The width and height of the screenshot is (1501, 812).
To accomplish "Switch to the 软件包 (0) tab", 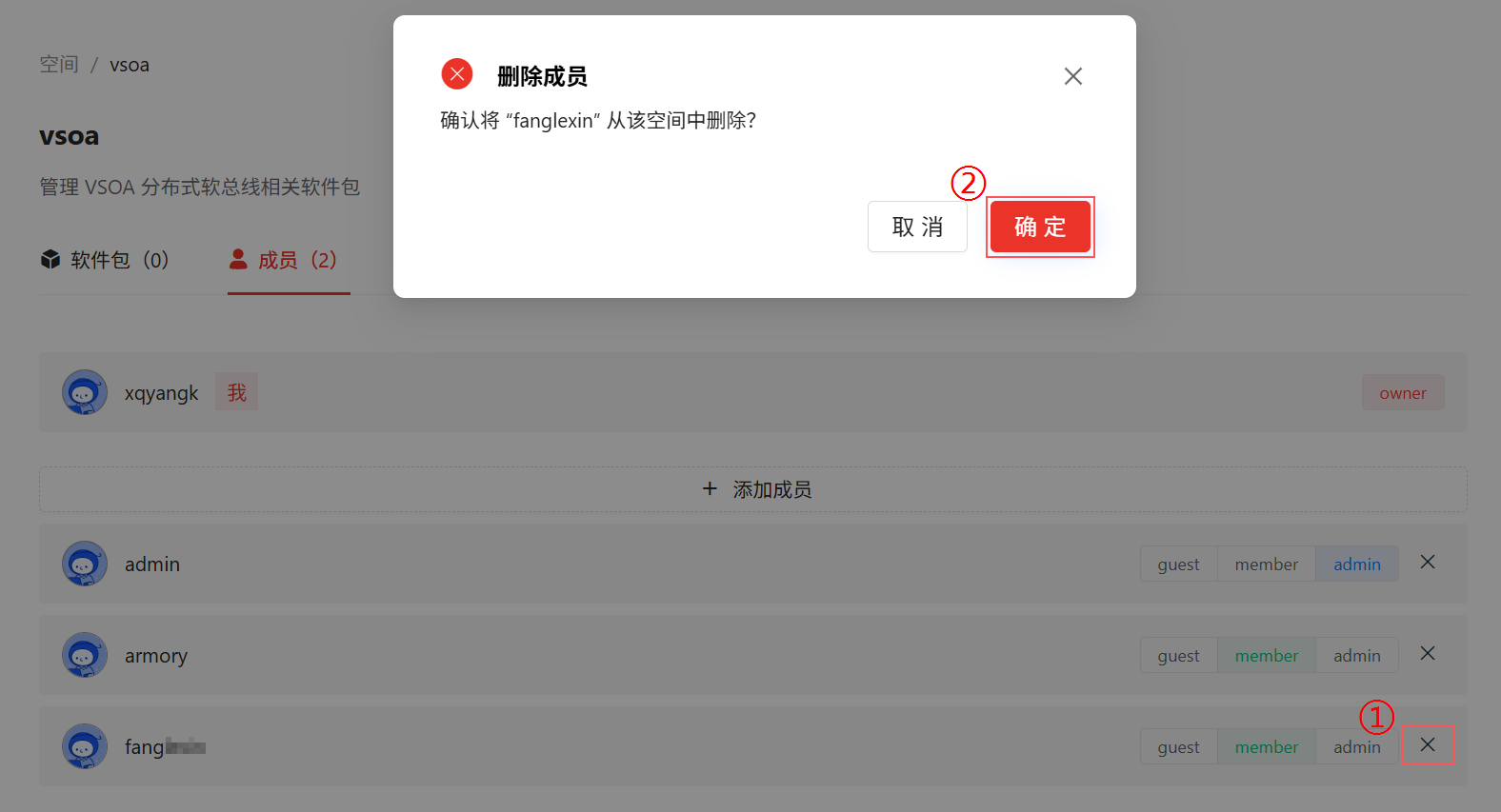I will click(105, 260).
